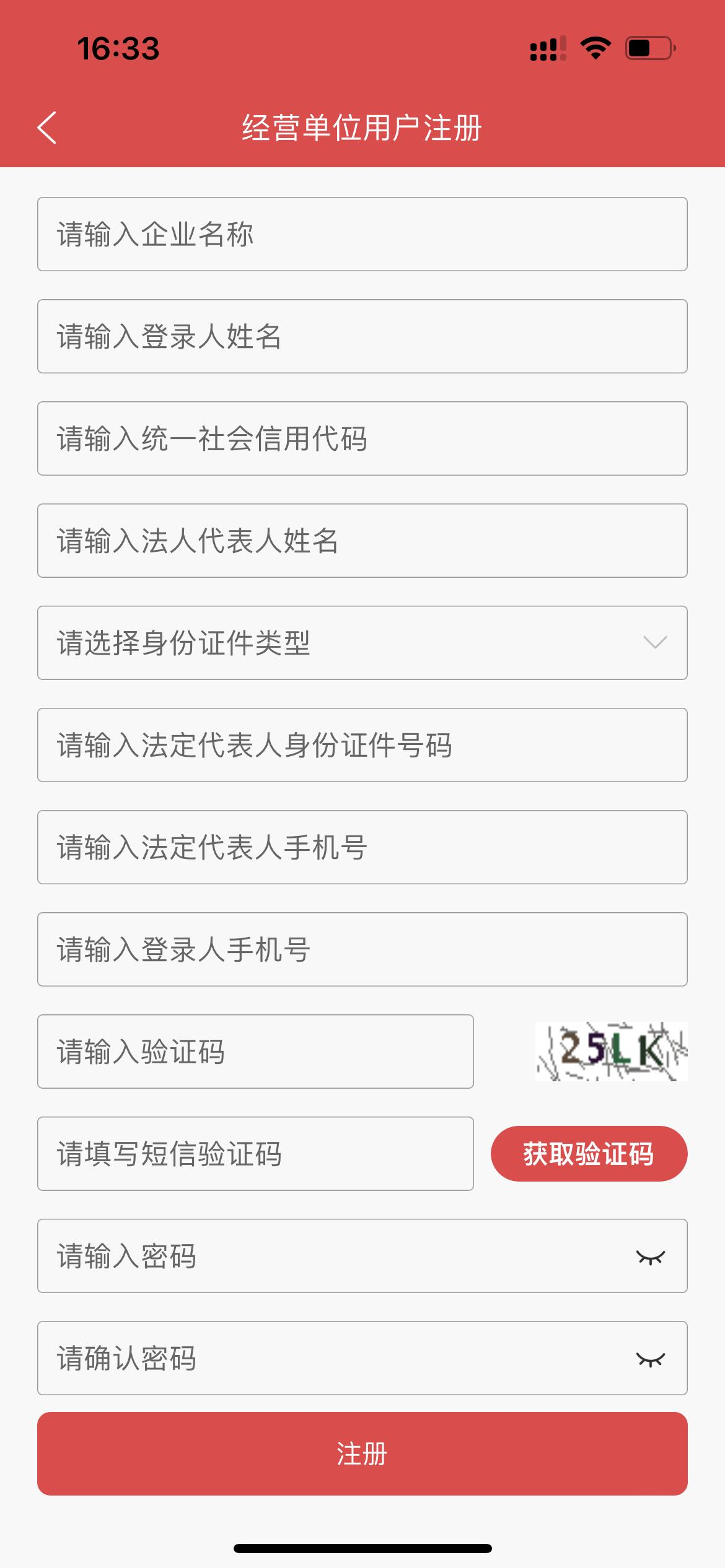Refresh the captcha image
Screen dimensions: 725x1568
tap(611, 1052)
